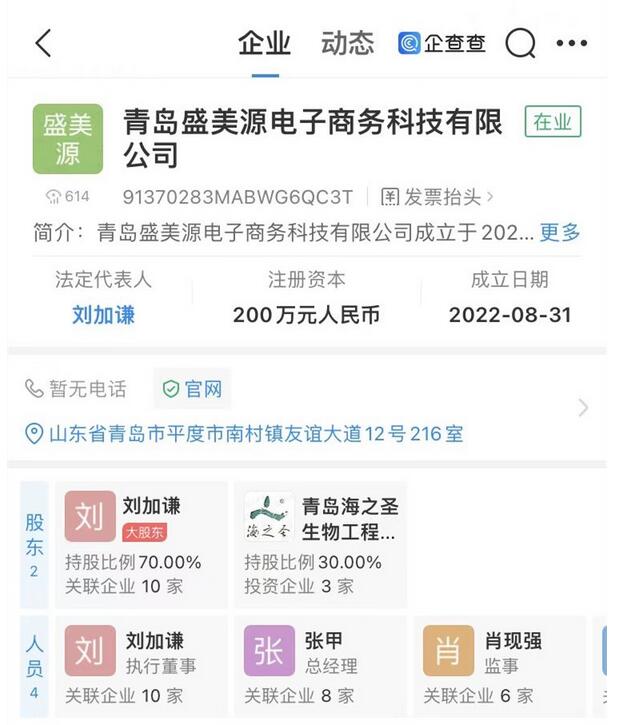Open shareholder 青岛海之圣生物工程 card
626x725 pixels.
(320, 544)
